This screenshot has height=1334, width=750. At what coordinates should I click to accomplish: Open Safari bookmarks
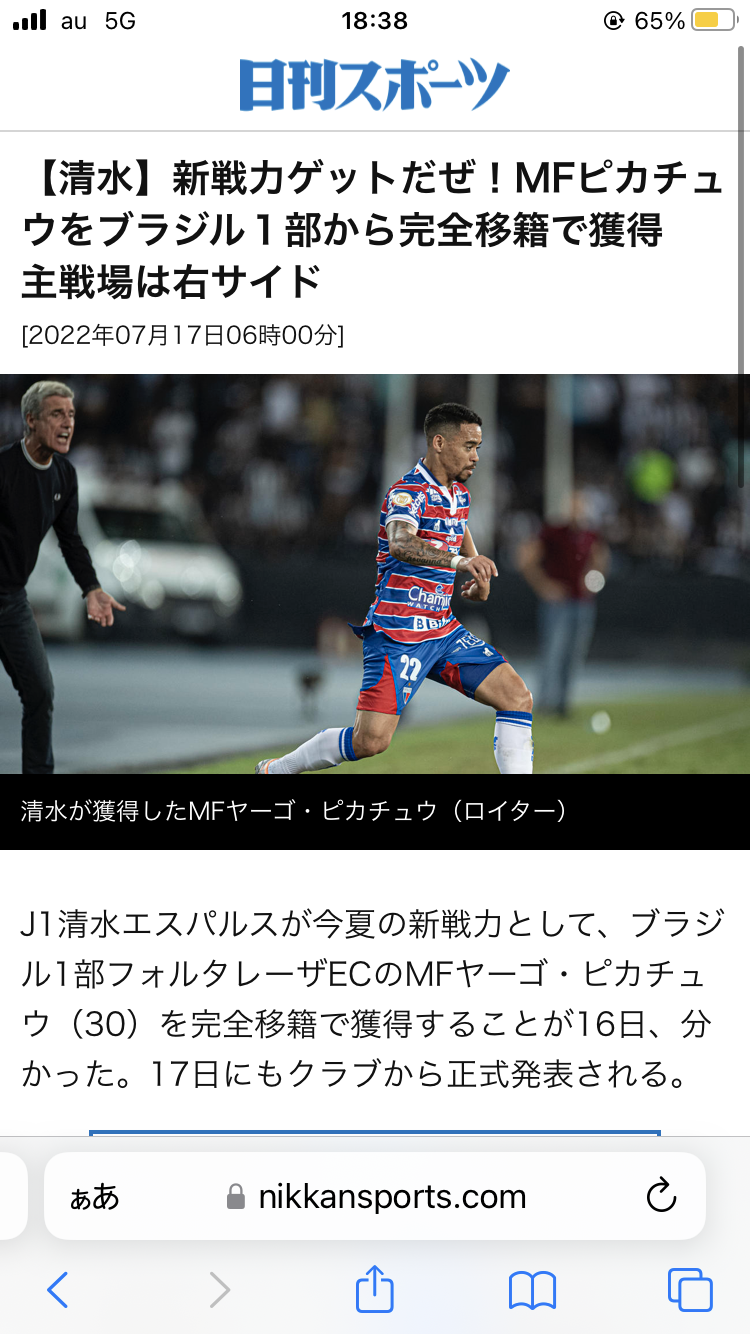pyautogui.click(x=532, y=1290)
